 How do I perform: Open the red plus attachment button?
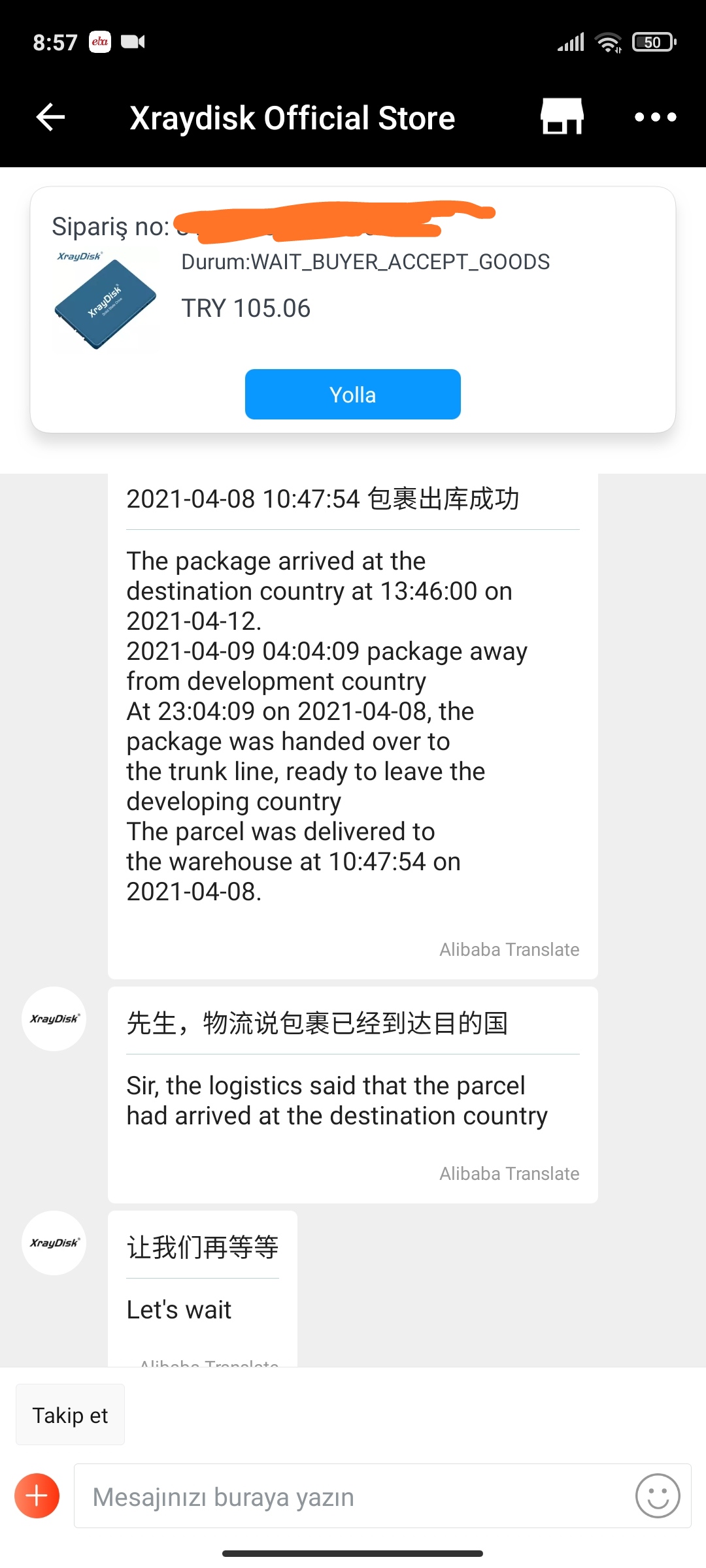click(37, 1495)
